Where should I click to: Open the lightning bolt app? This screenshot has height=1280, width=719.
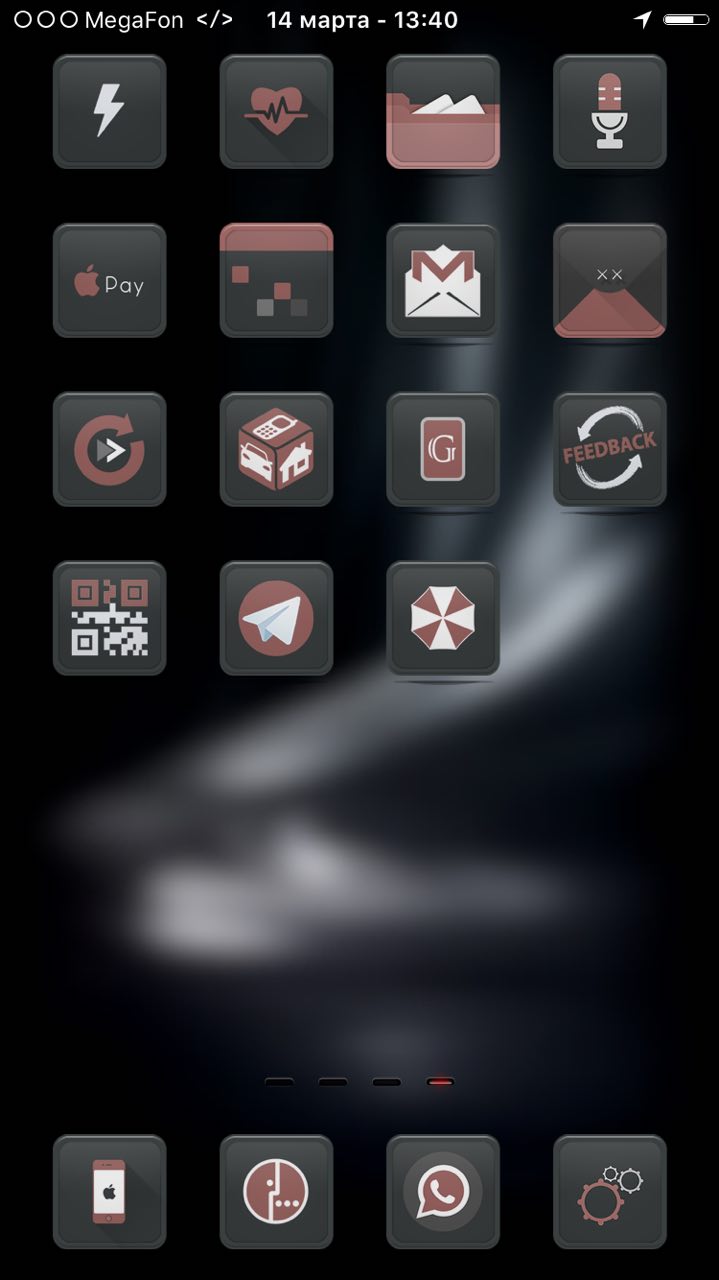click(x=109, y=111)
